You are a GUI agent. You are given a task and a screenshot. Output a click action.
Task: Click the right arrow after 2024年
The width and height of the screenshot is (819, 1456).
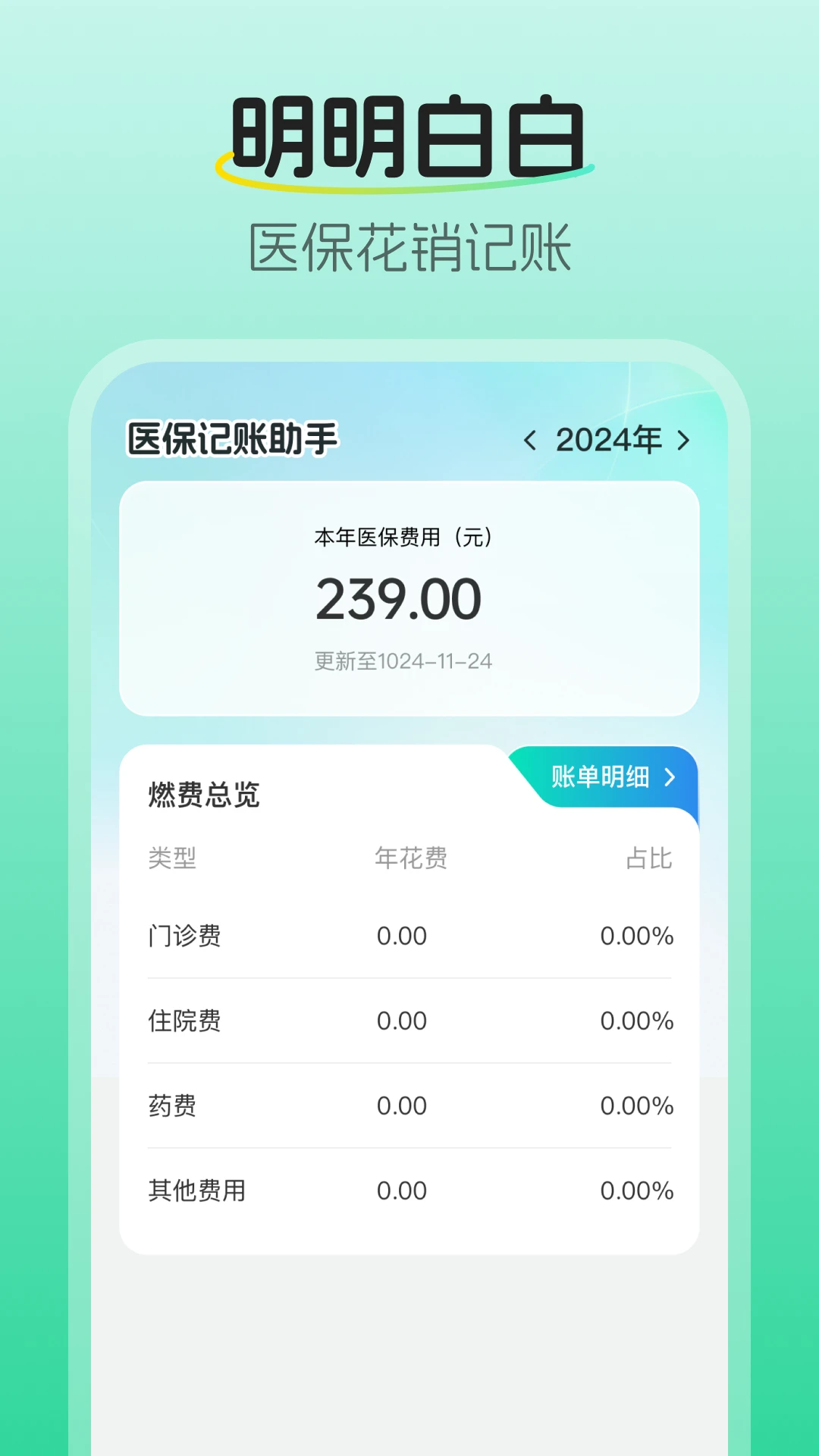683,438
